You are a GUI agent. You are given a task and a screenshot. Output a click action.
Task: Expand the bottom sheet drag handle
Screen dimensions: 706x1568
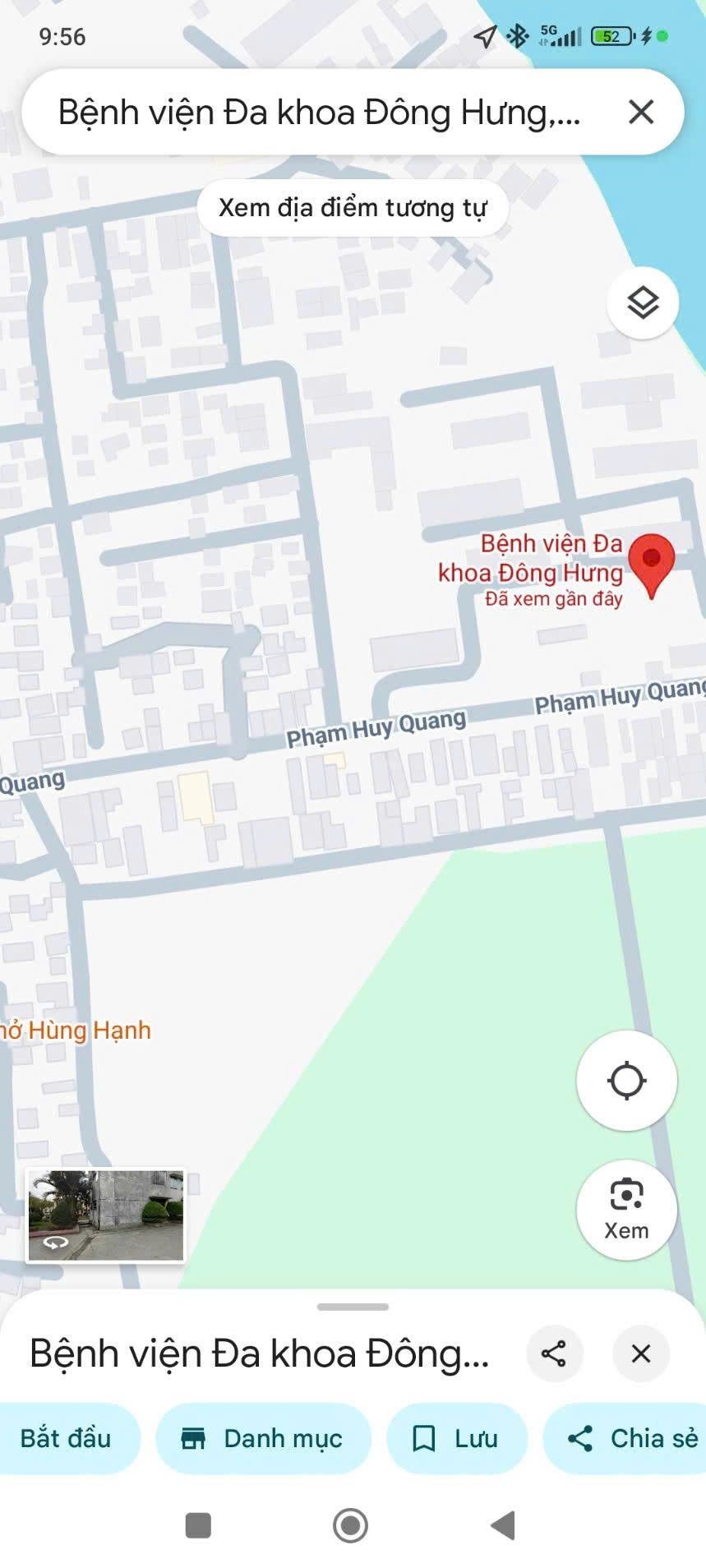[x=353, y=1307]
